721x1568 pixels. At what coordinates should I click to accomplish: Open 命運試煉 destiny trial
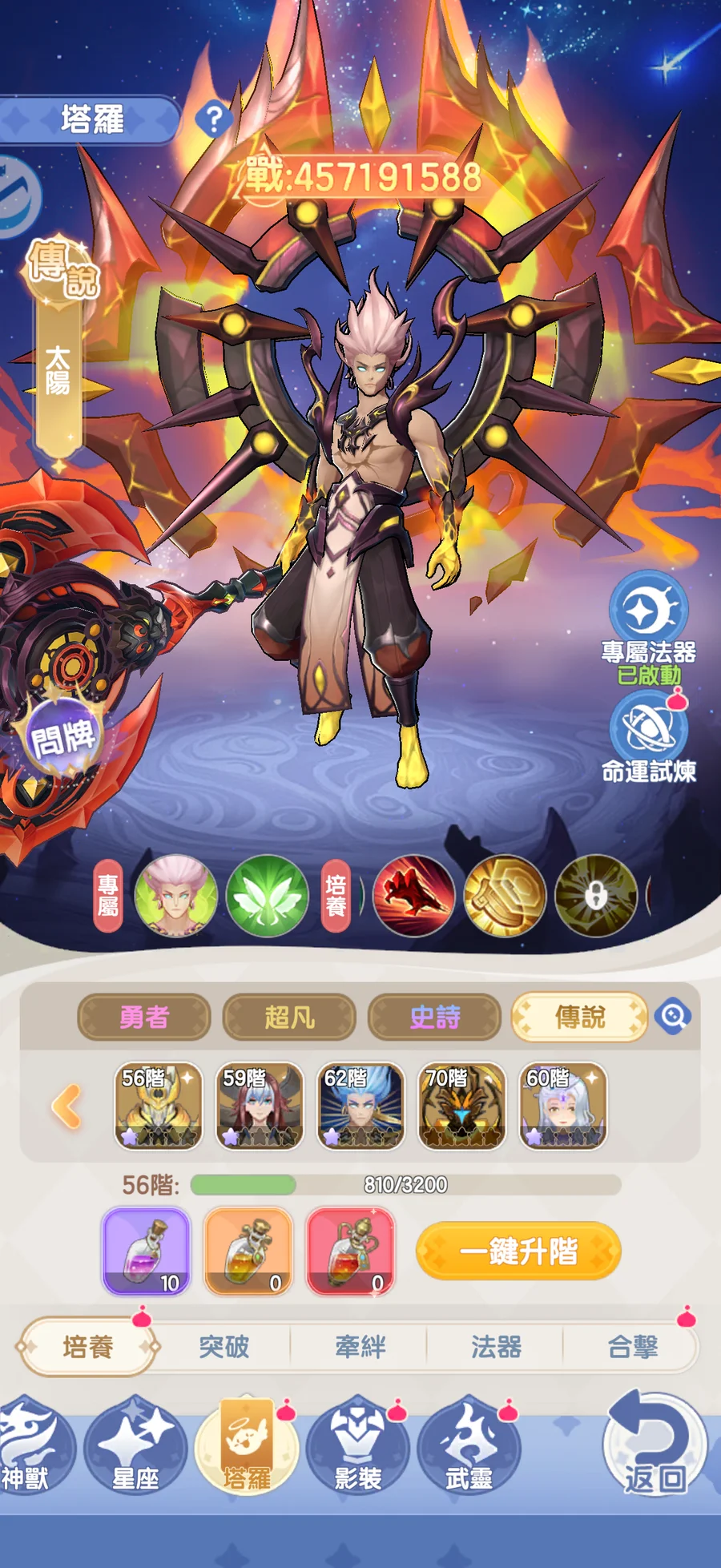click(x=648, y=731)
